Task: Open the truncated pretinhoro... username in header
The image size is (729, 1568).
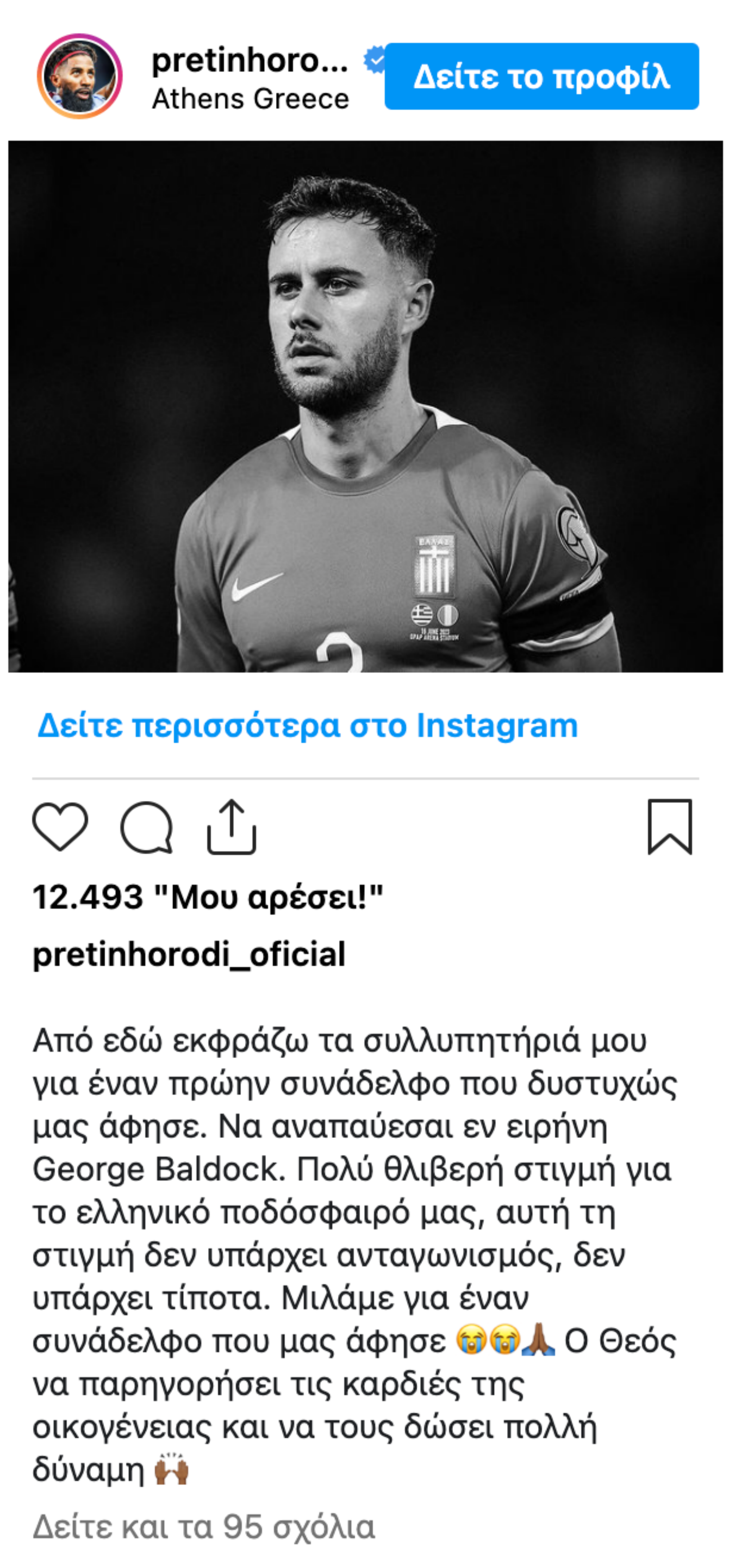Action: click(x=249, y=60)
